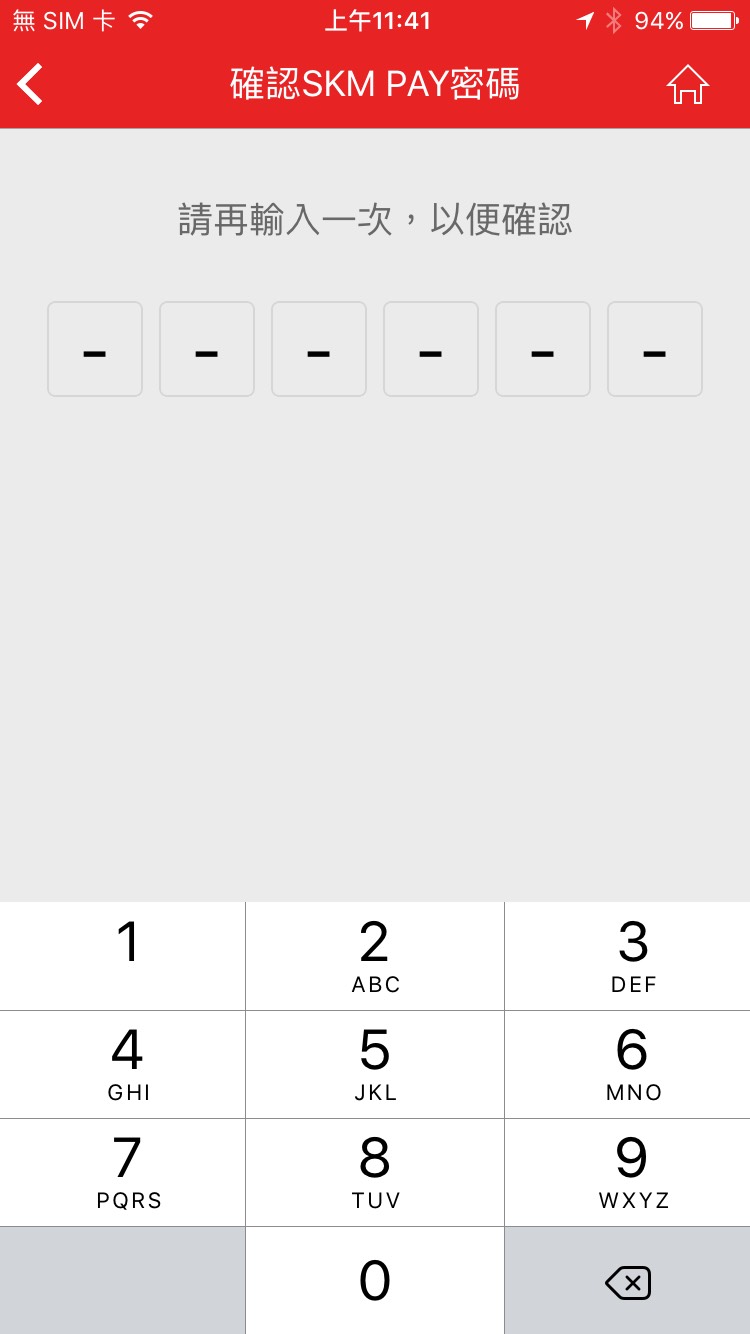Enter digit 3 on the keypad
Screen dimensions: 750x1334
[x=628, y=955]
